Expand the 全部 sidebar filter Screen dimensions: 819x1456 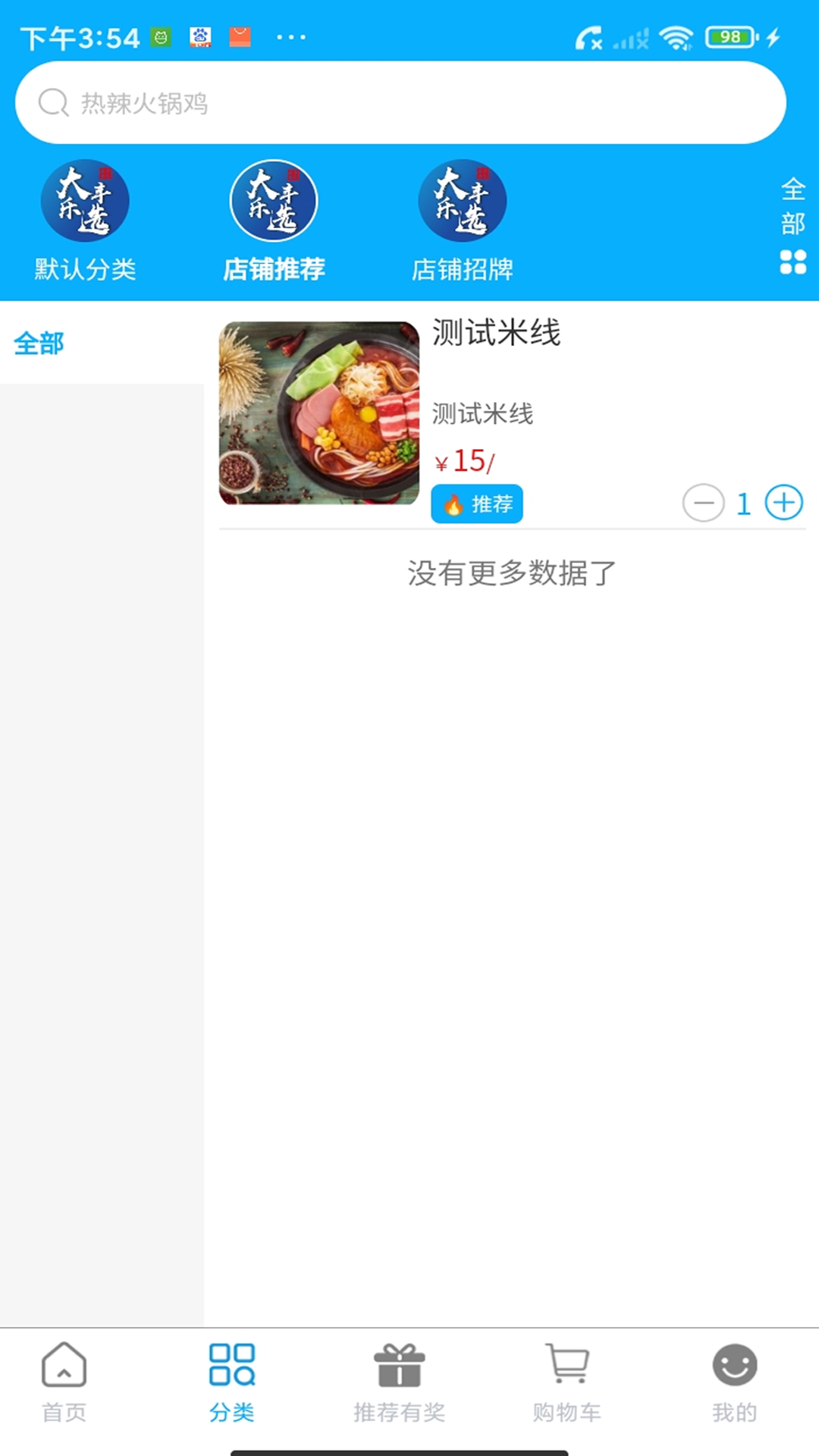(x=40, y=343)
